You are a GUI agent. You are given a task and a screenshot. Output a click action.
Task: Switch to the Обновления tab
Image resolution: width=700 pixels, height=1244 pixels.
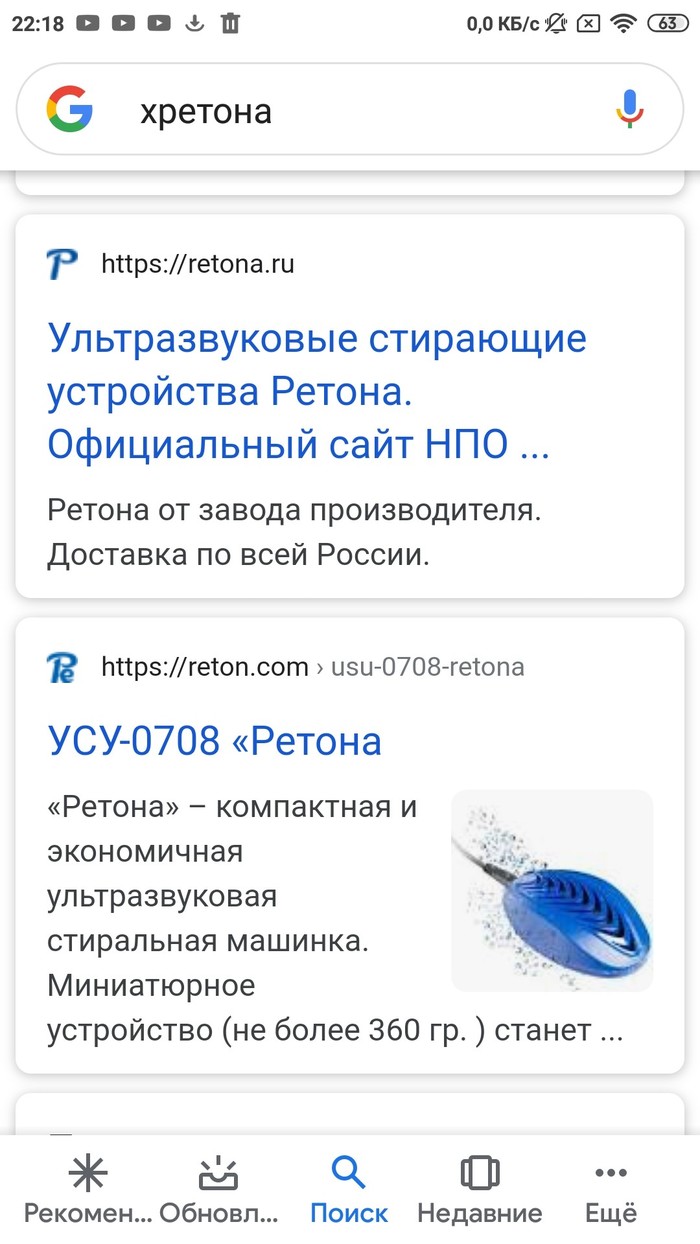pyautogui.click(x=219, y=1190)
